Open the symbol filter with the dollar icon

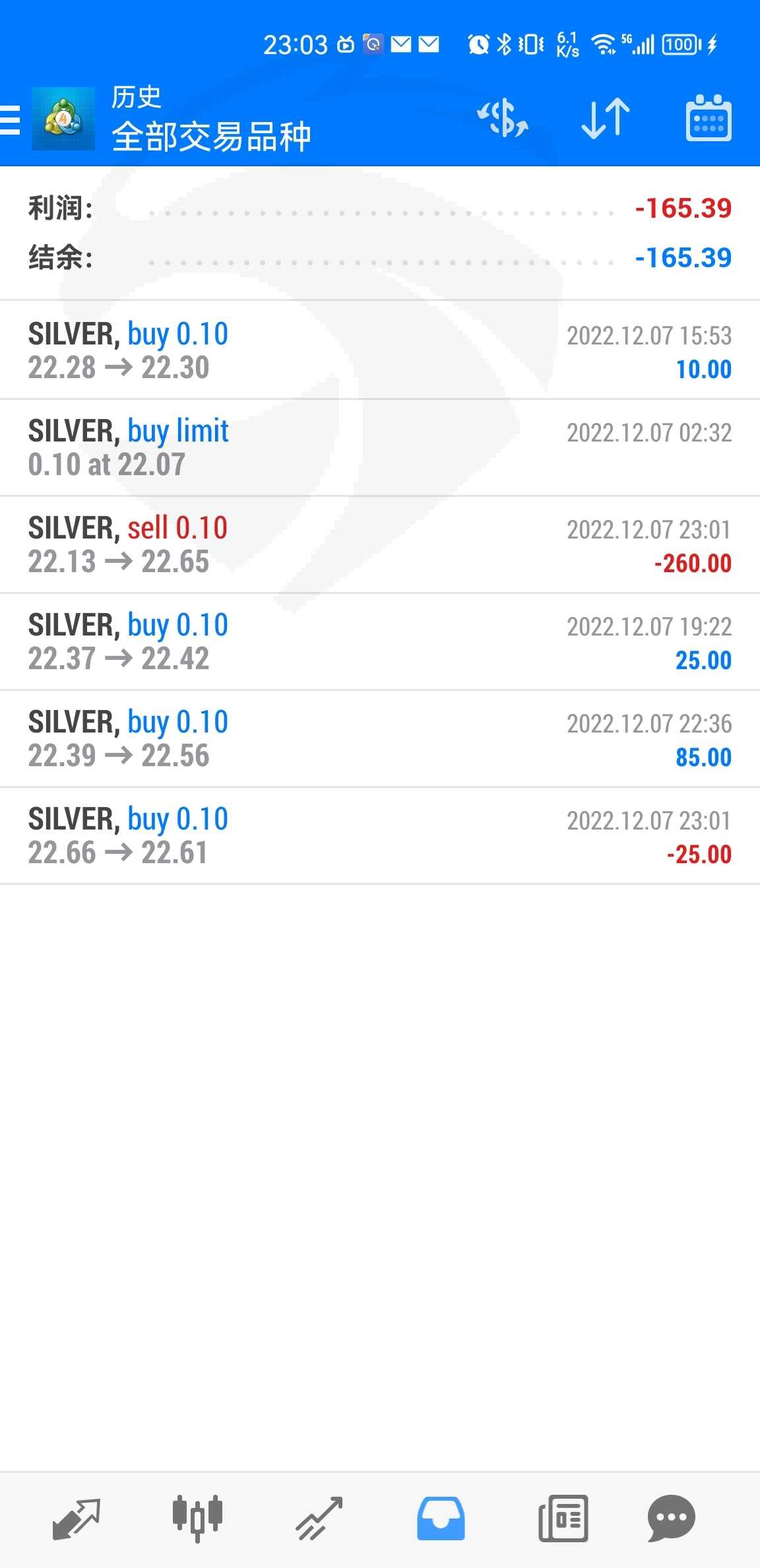point(503,119)
